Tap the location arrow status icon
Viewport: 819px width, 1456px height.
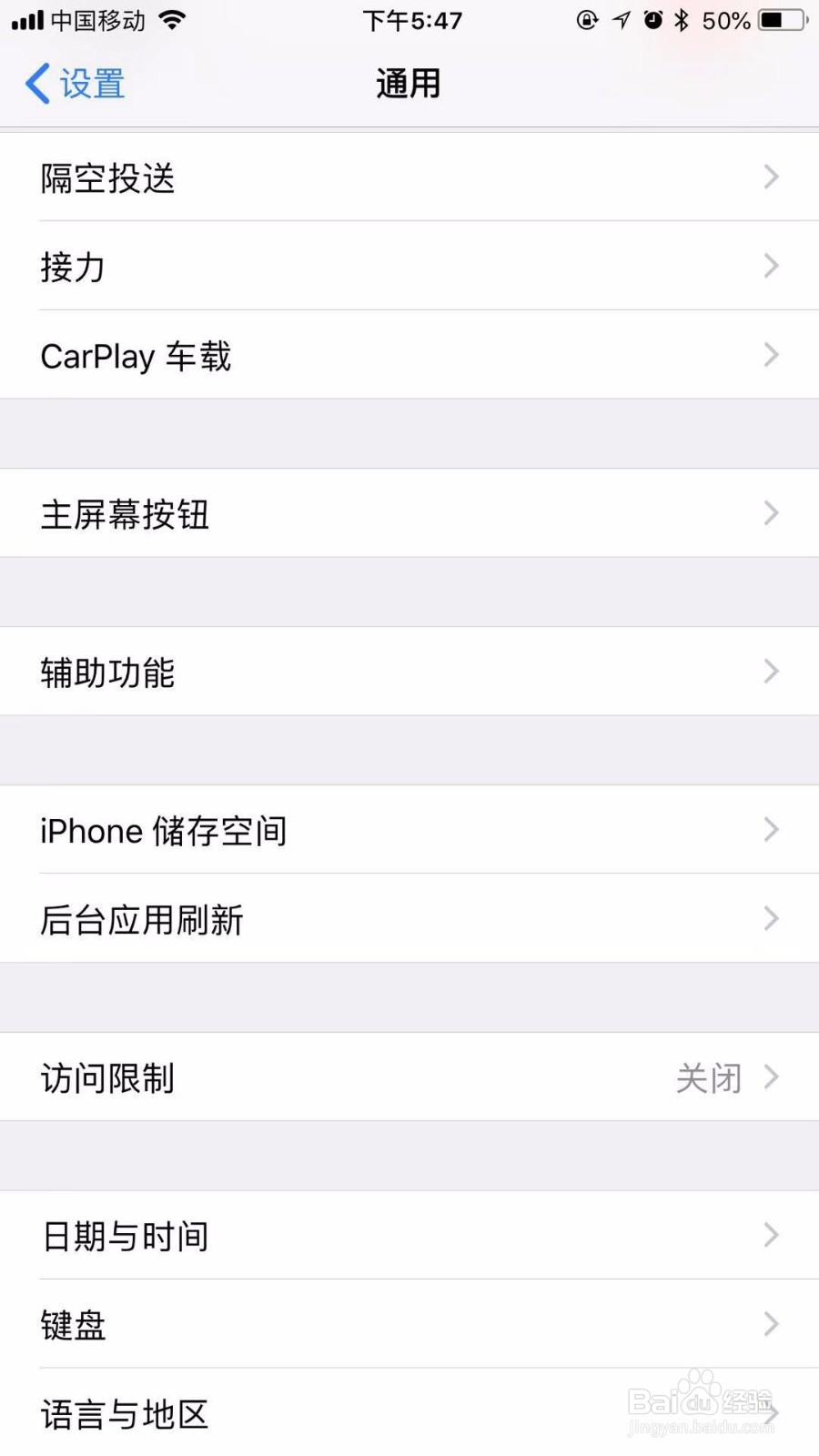click(x=621, y=20)
